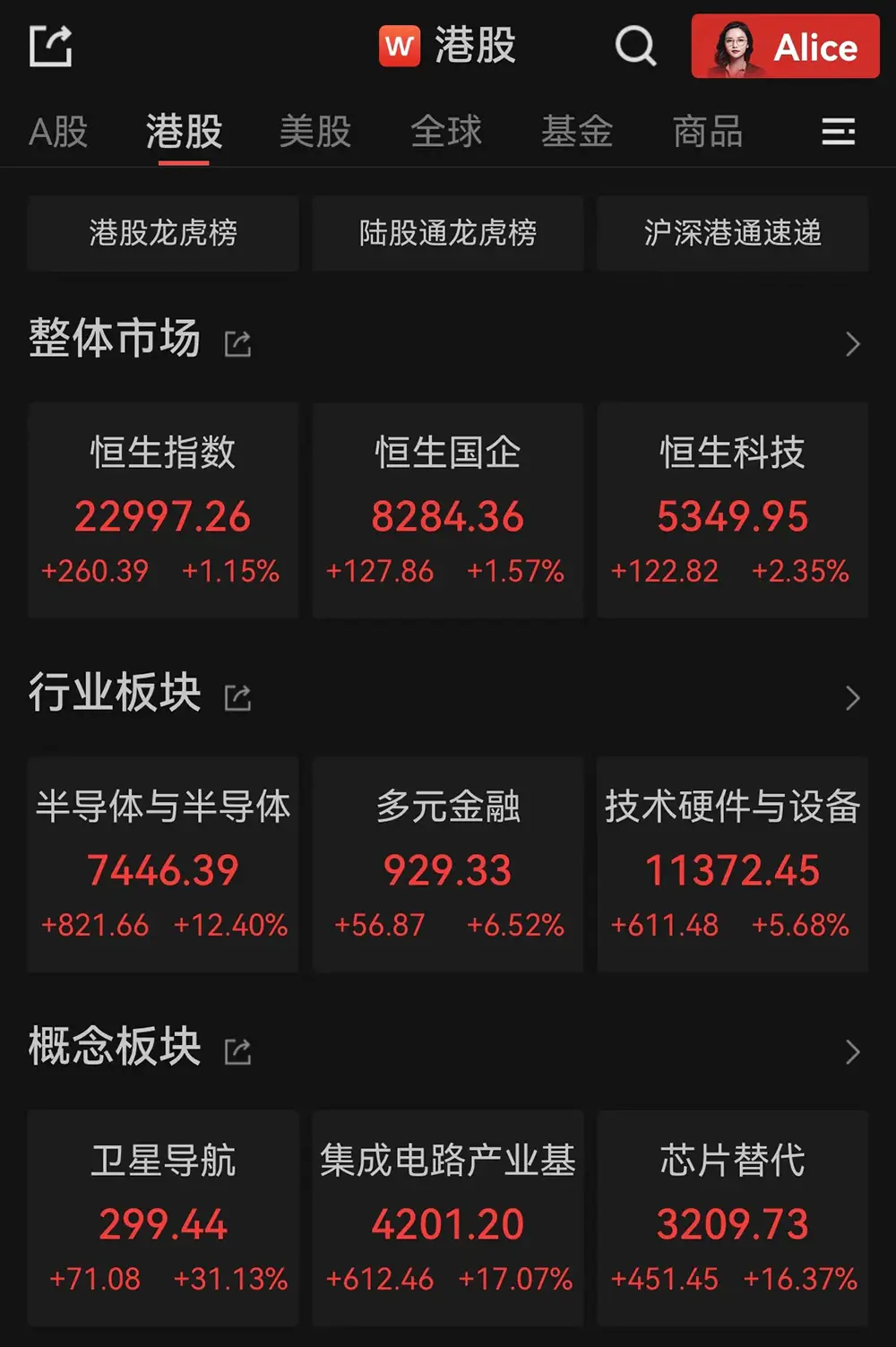This screenshot has width=896, height=1347.
Task: Expand the 概念板块 section arrow
Action: pos(852,1051)
